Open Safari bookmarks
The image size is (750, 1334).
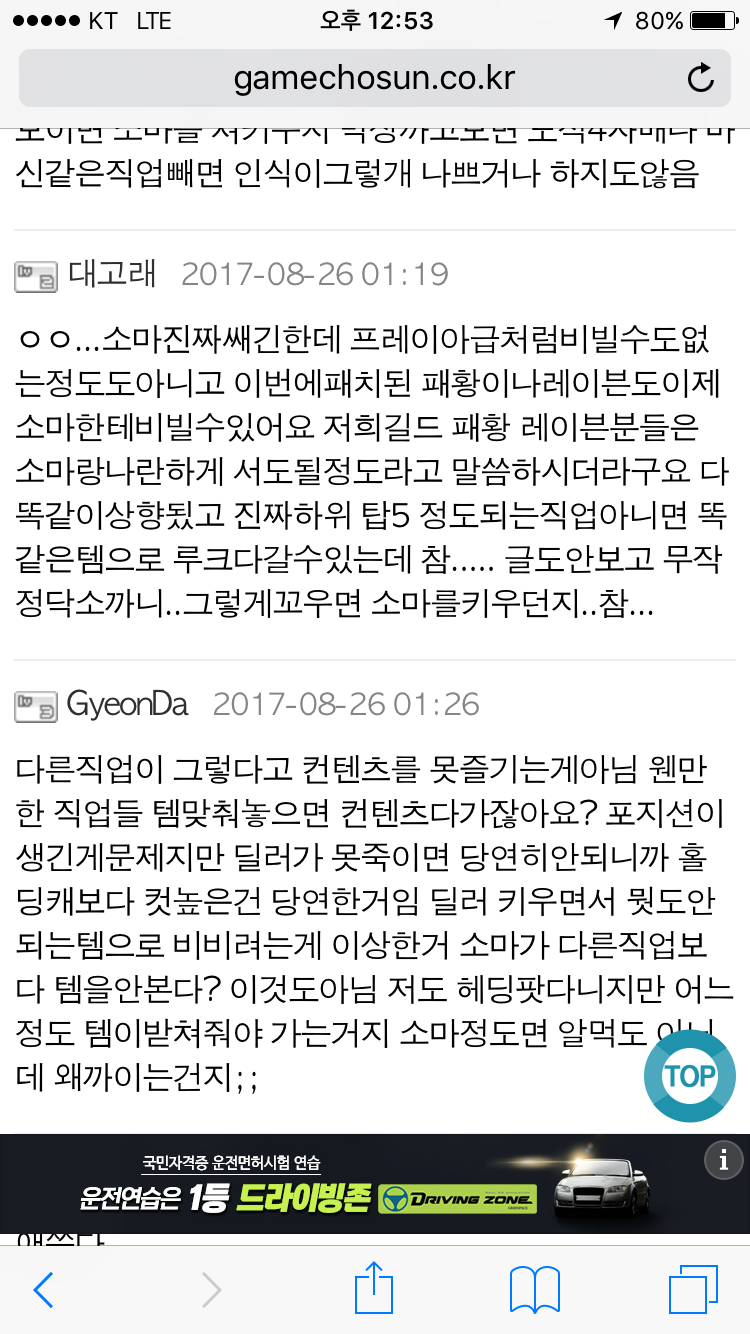(x=534, y=1290)
